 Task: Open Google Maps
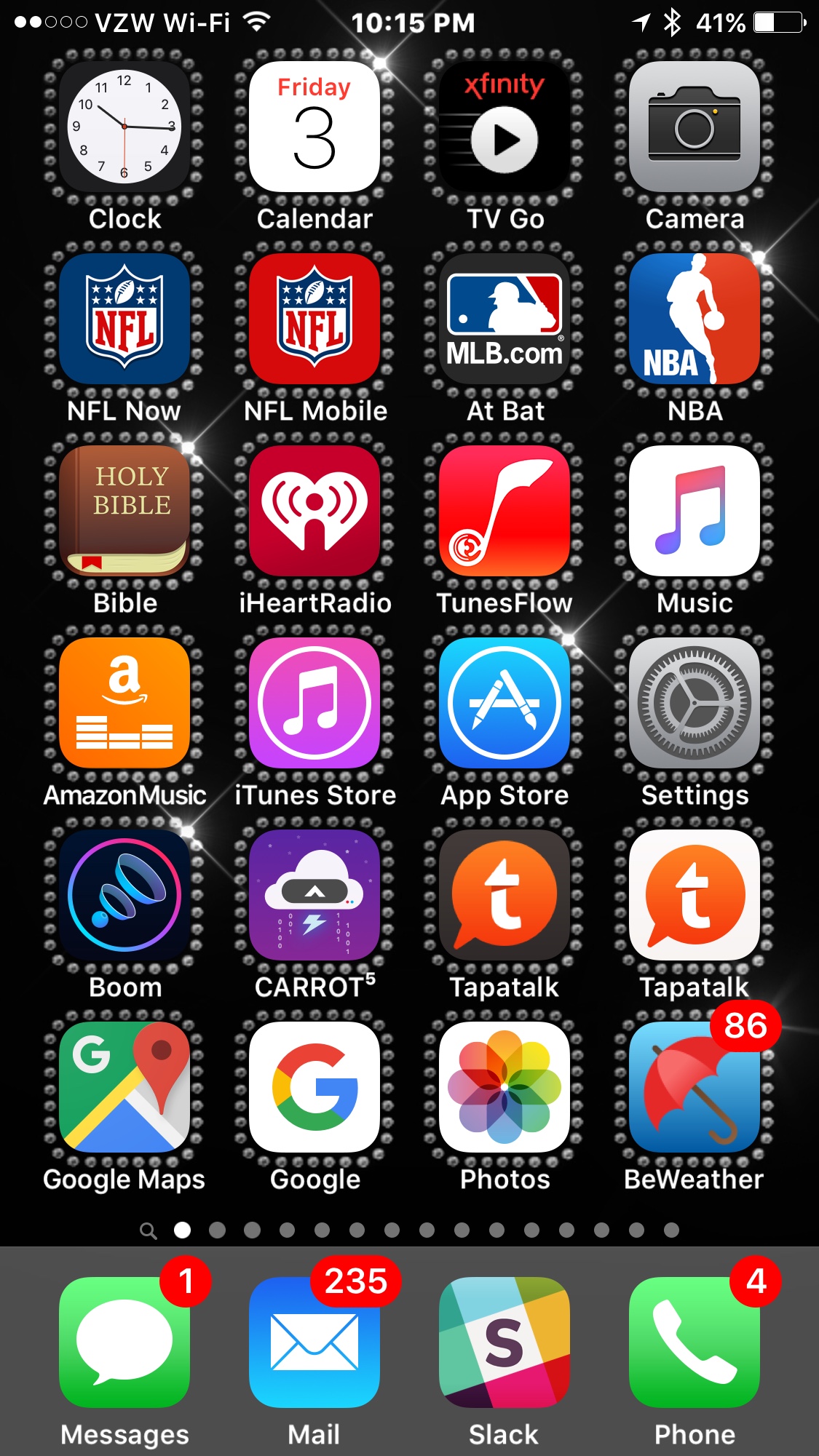124,1087
